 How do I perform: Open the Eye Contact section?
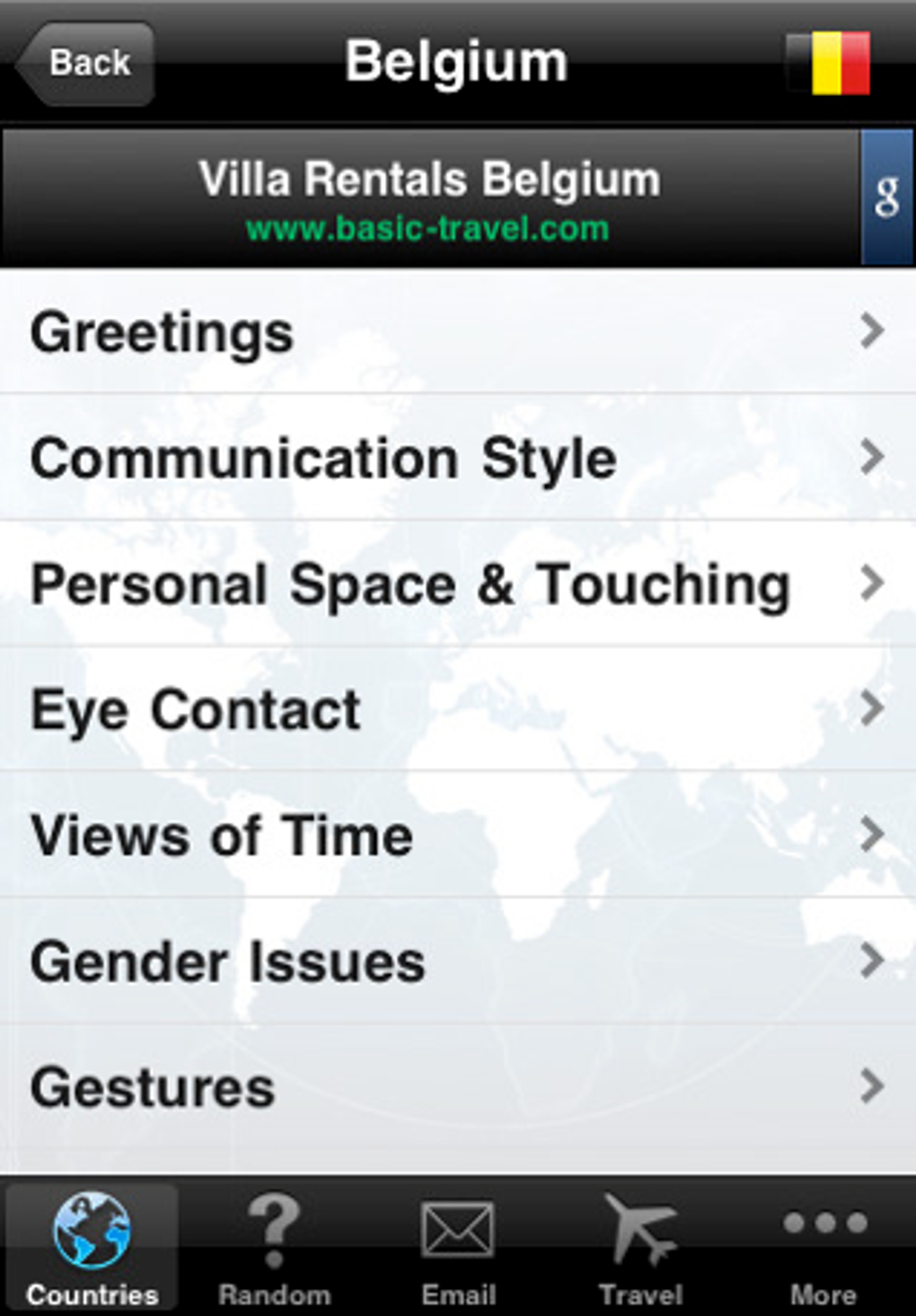(x=458, y=709)
